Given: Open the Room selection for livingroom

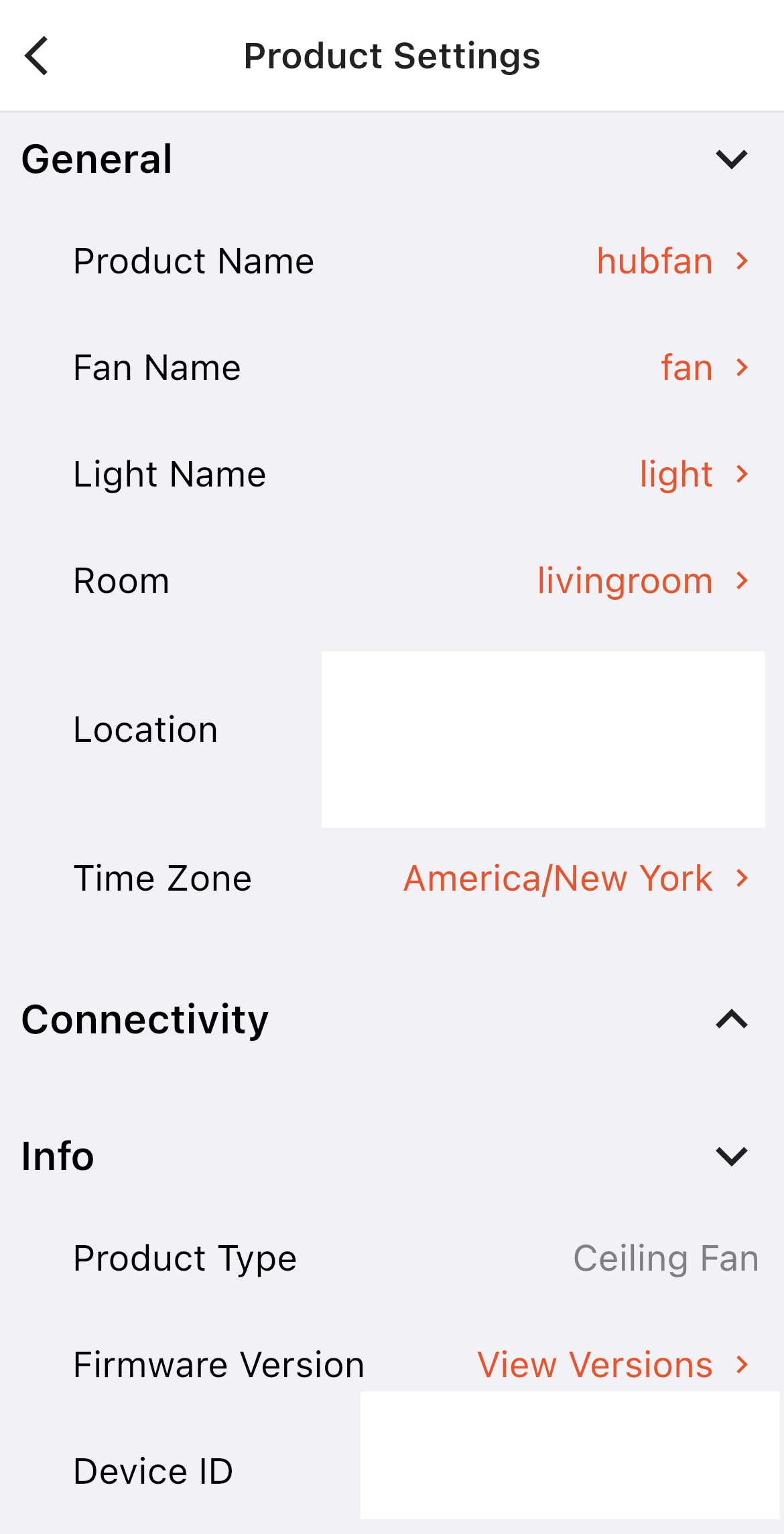Looking at the screenshot, I should tap(625, 580).
